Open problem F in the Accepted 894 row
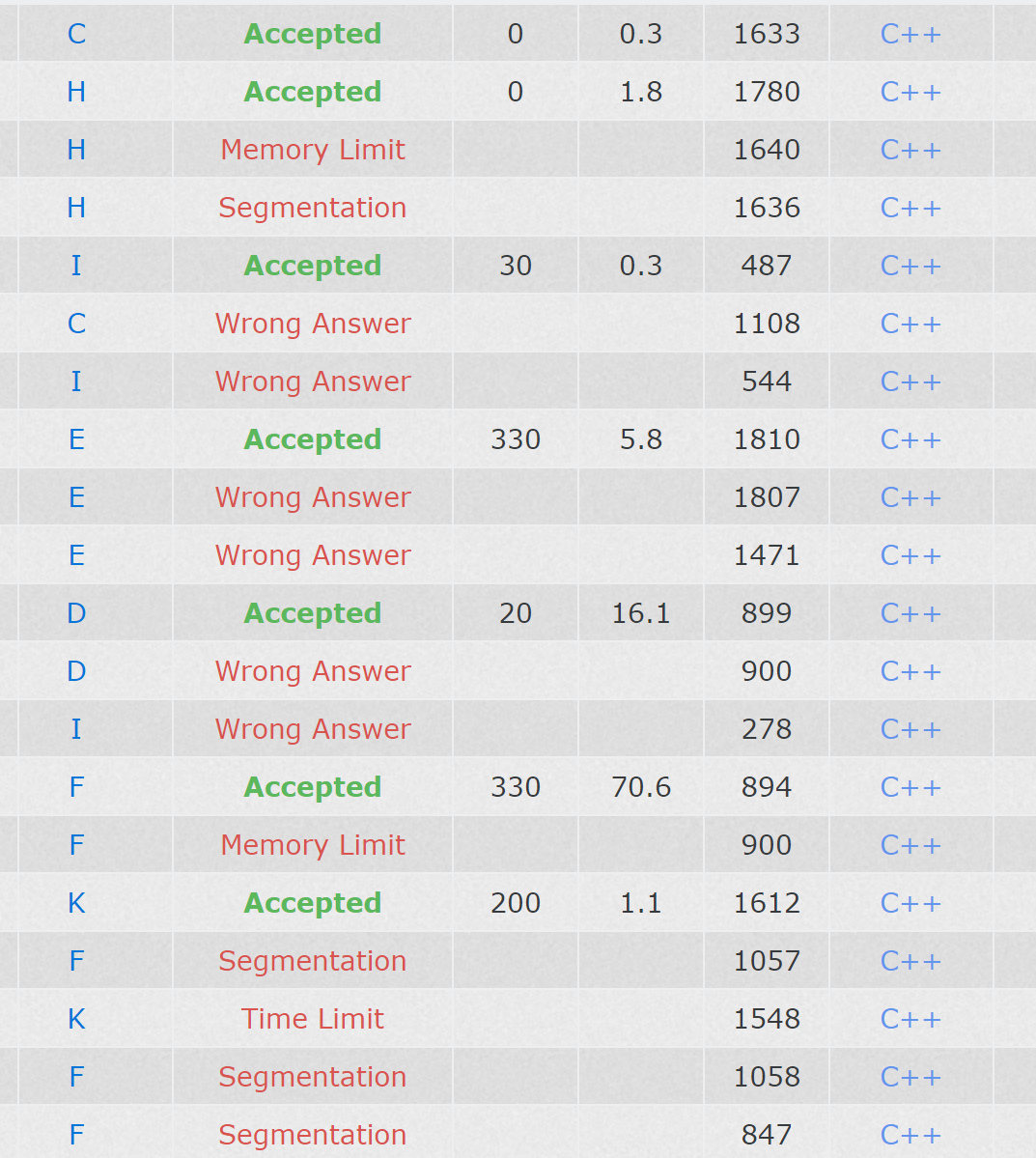This screenshot has height=1158, width=1036. 76,787
